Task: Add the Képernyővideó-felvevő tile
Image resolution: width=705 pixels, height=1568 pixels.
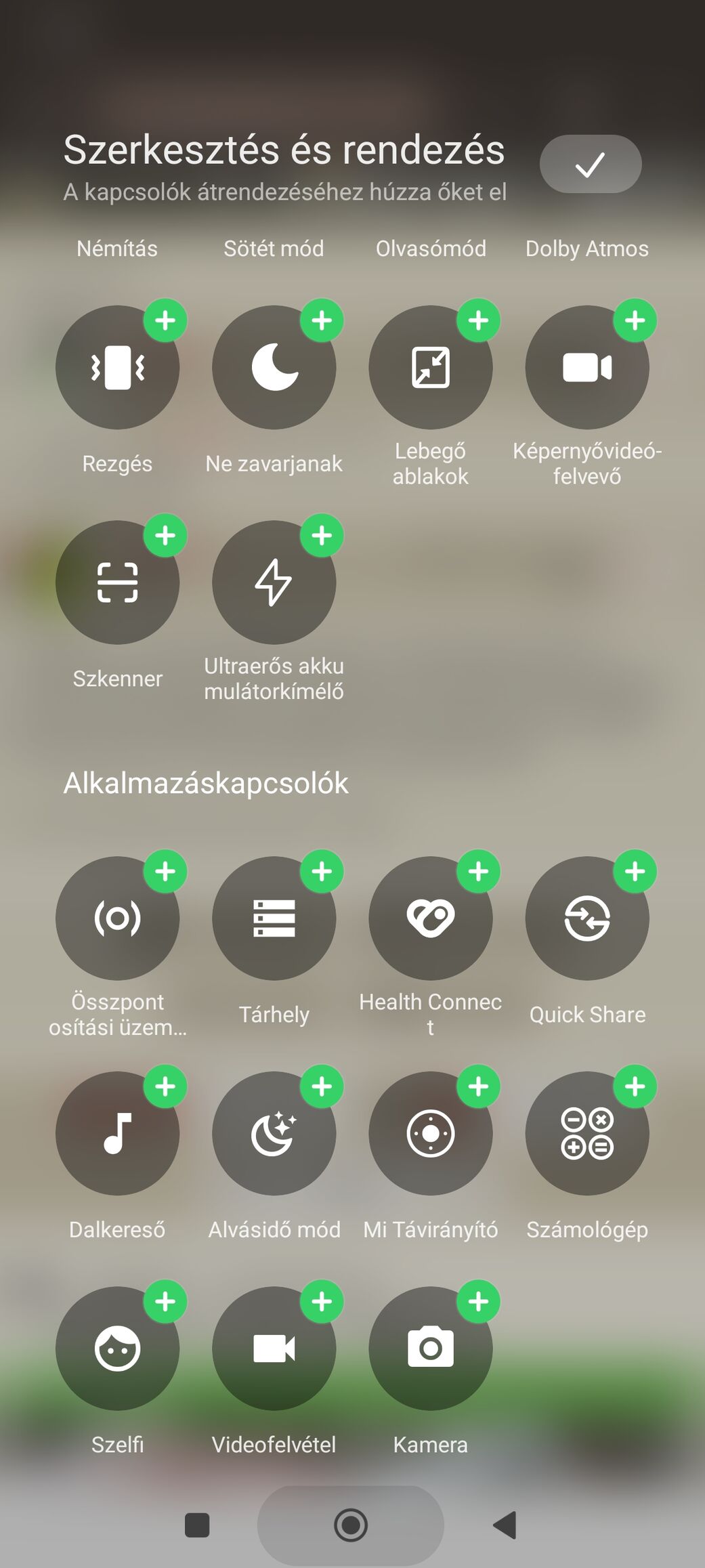Action: [635, 320]
